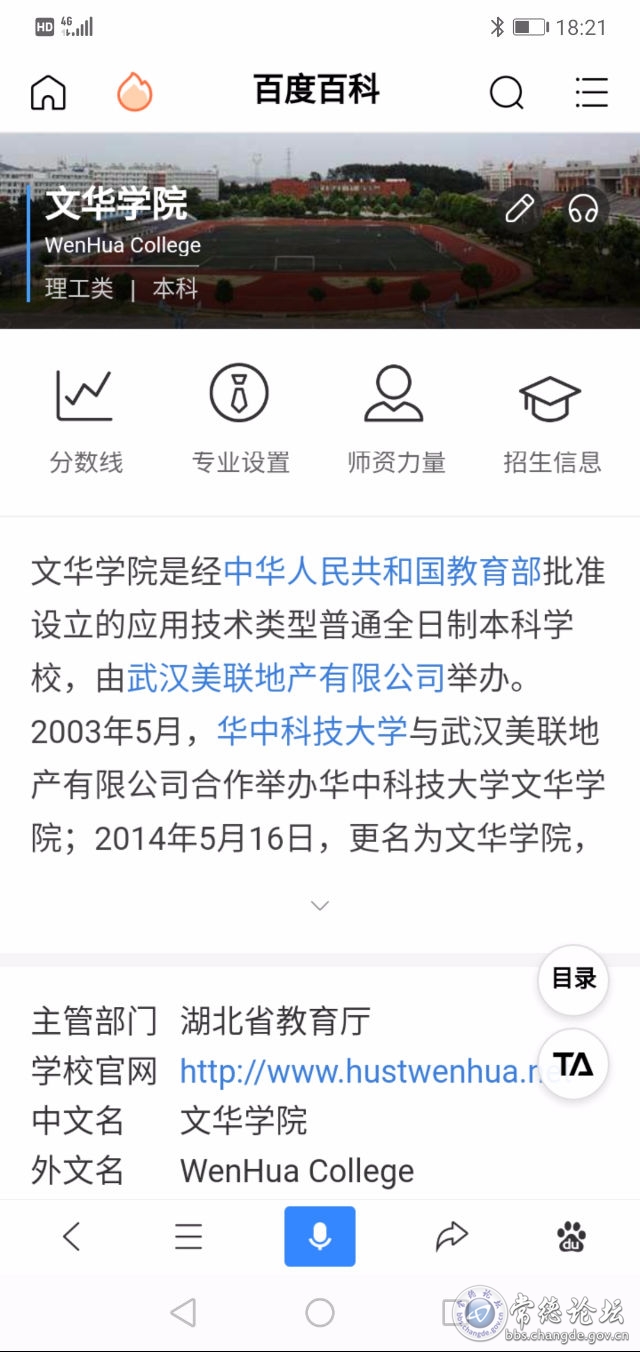Go back with the browser back arrow

tap(71, 1237)
